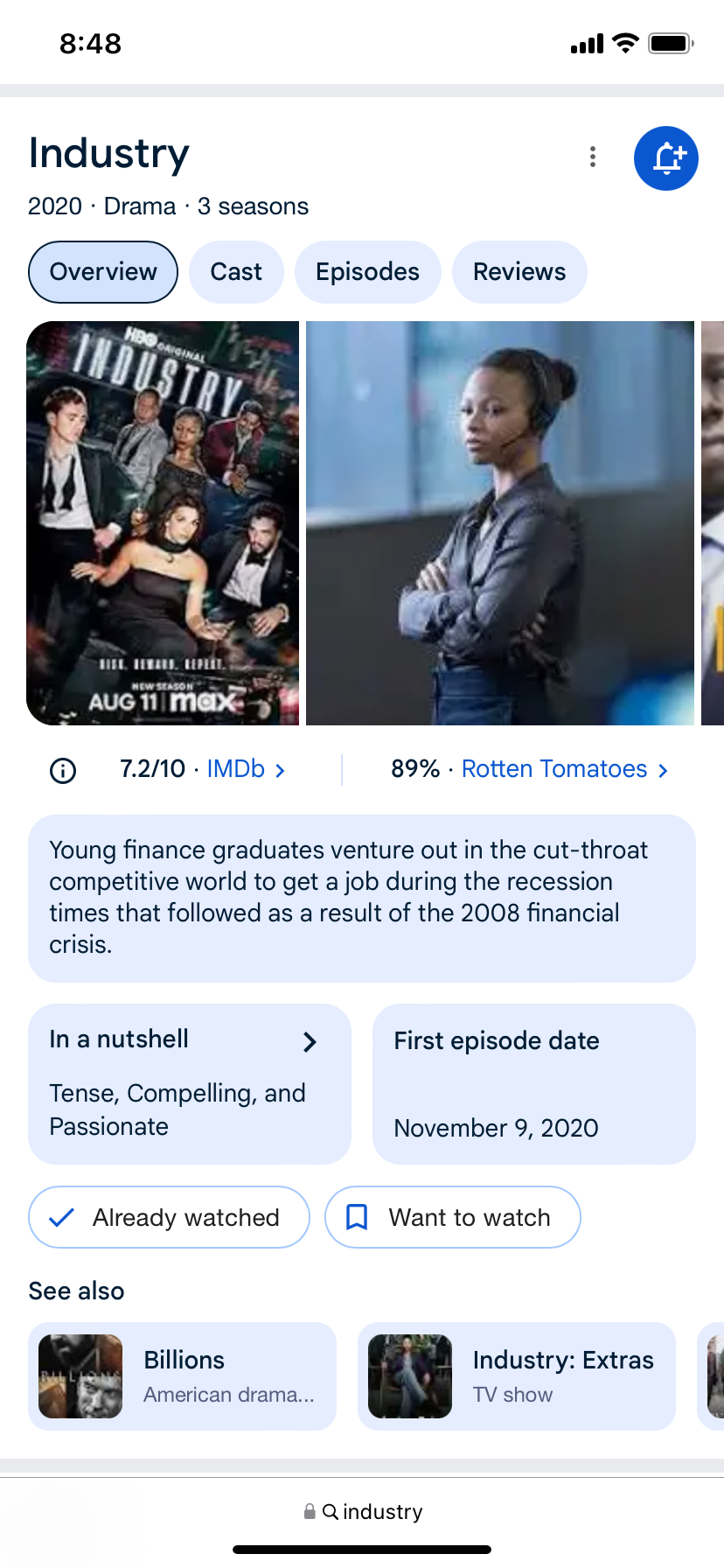Image resolution: width=724 pixels, height=1568 pixels.
Task: Tap the ratings info icon
Action: click(63, 770)
